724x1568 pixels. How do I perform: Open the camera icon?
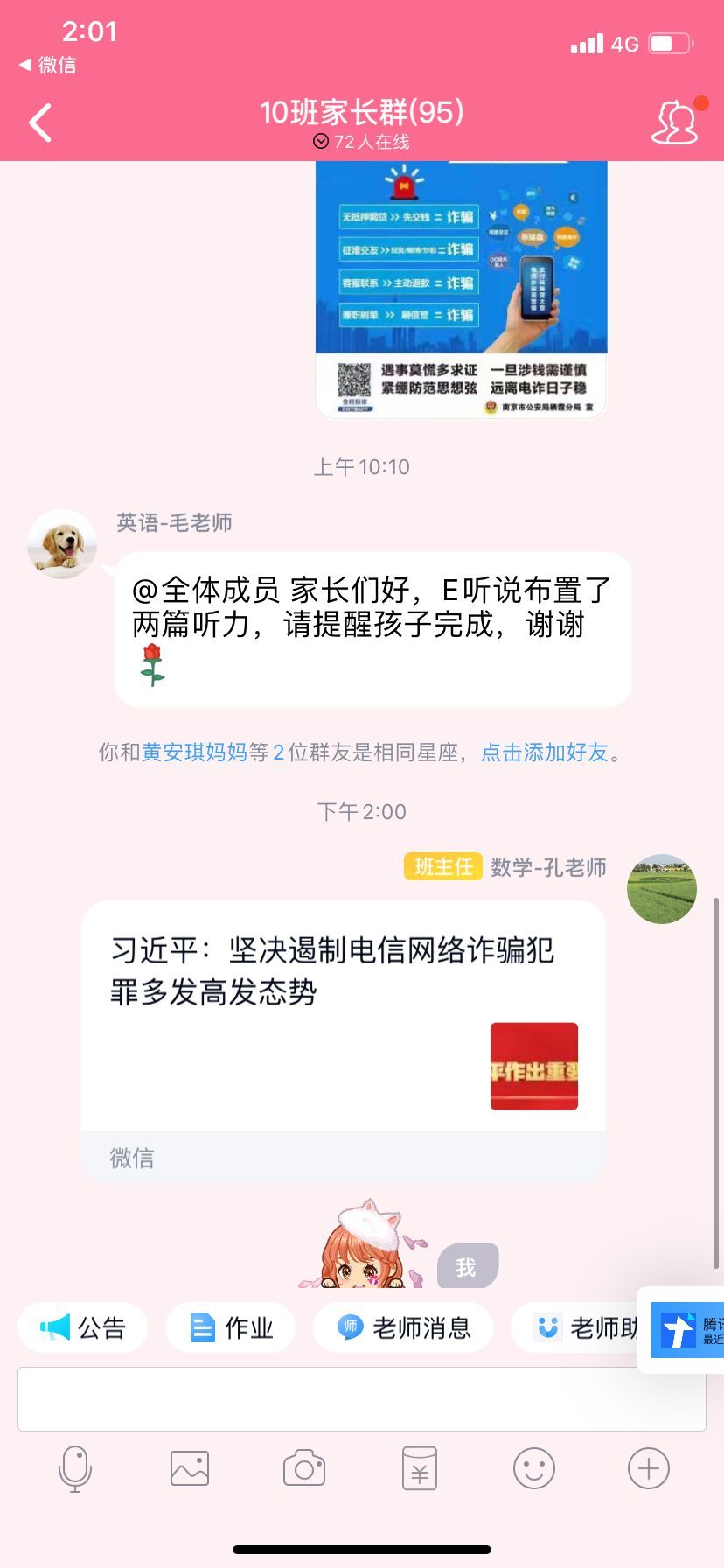pos(304,1468)
